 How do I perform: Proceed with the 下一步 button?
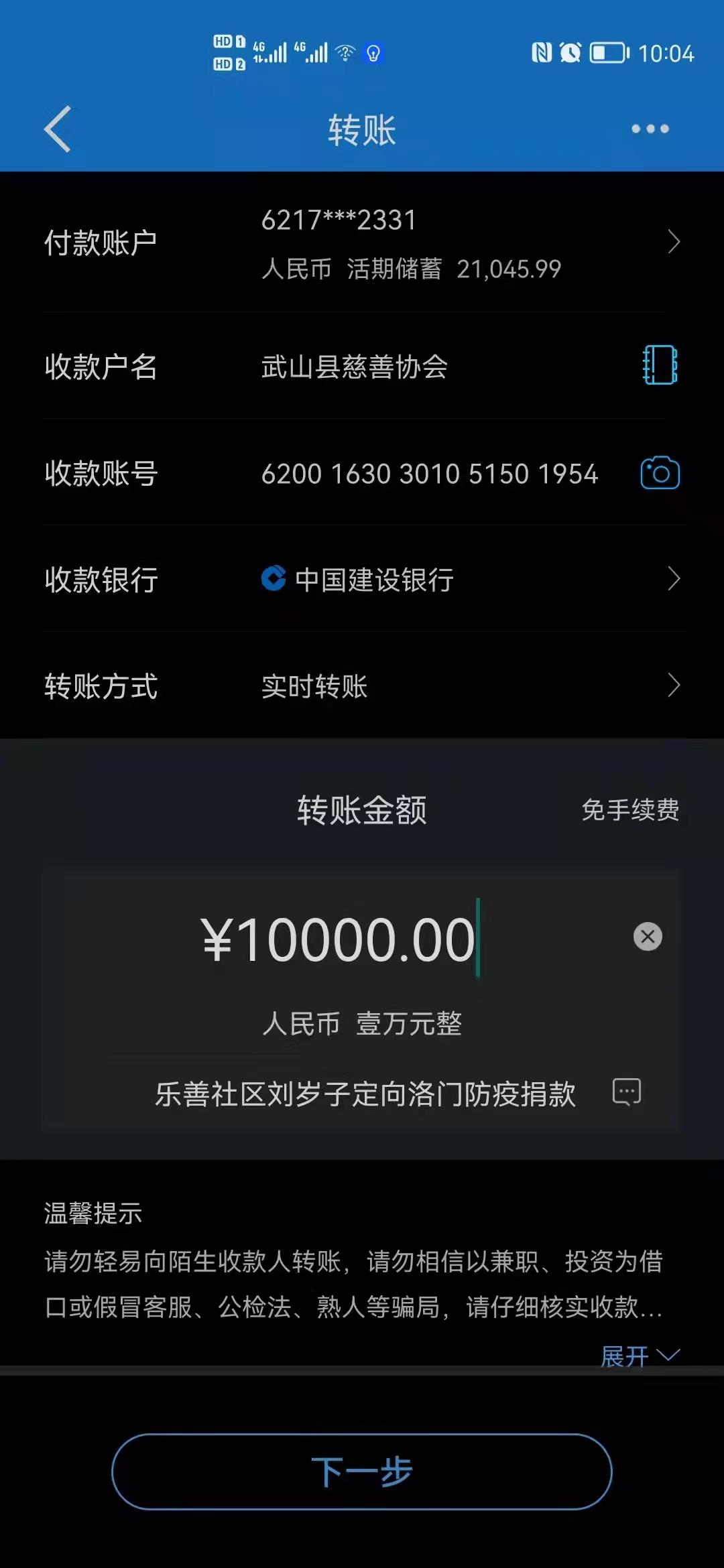362,1472
